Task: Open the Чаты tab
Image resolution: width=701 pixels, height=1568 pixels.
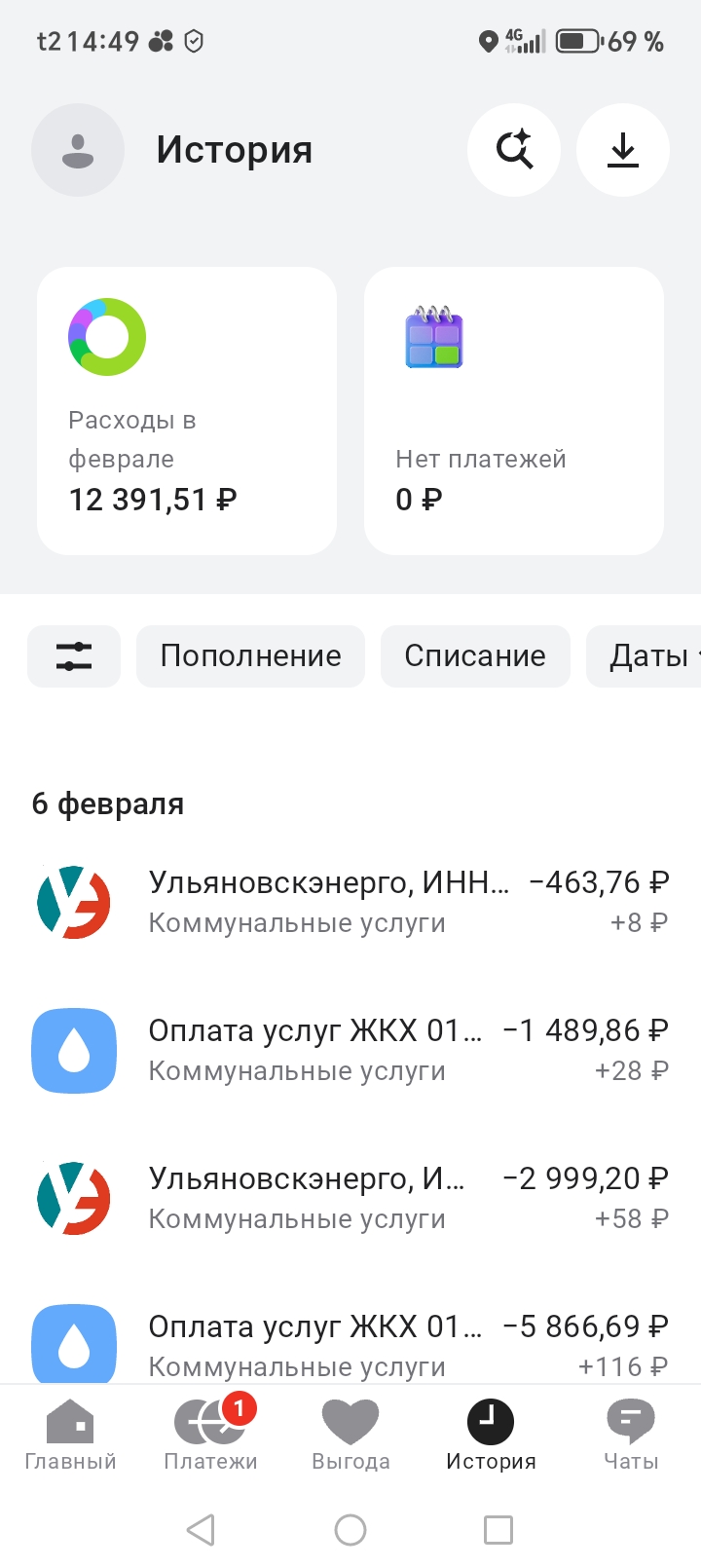Action: coord(631,1435)
